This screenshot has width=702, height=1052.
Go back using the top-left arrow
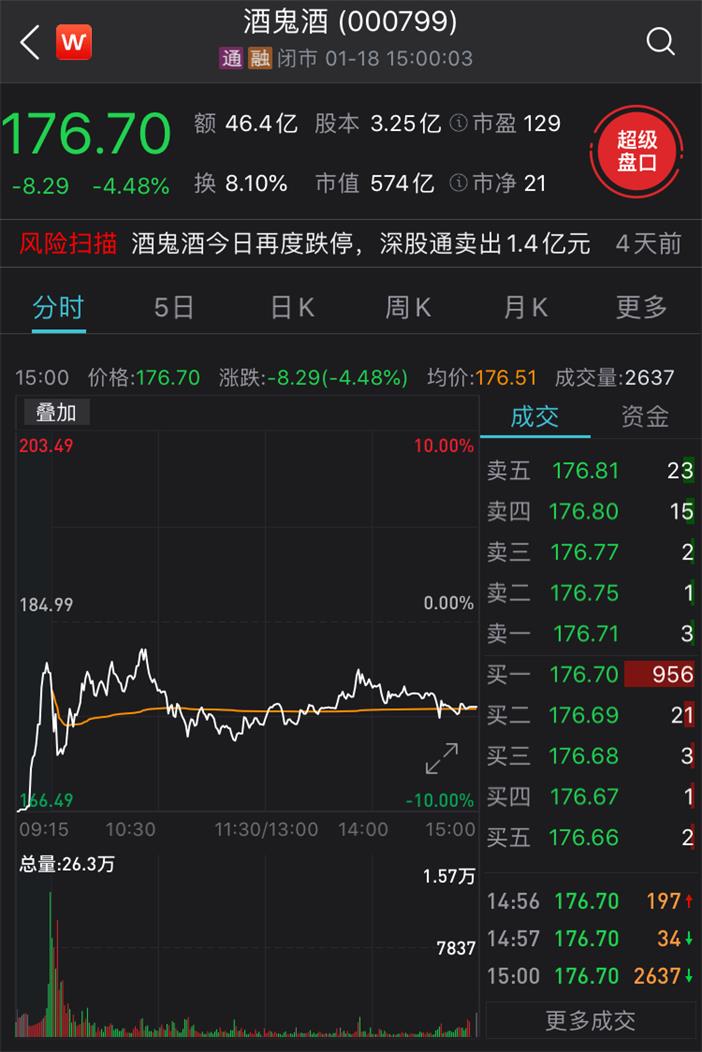point(30,42)
